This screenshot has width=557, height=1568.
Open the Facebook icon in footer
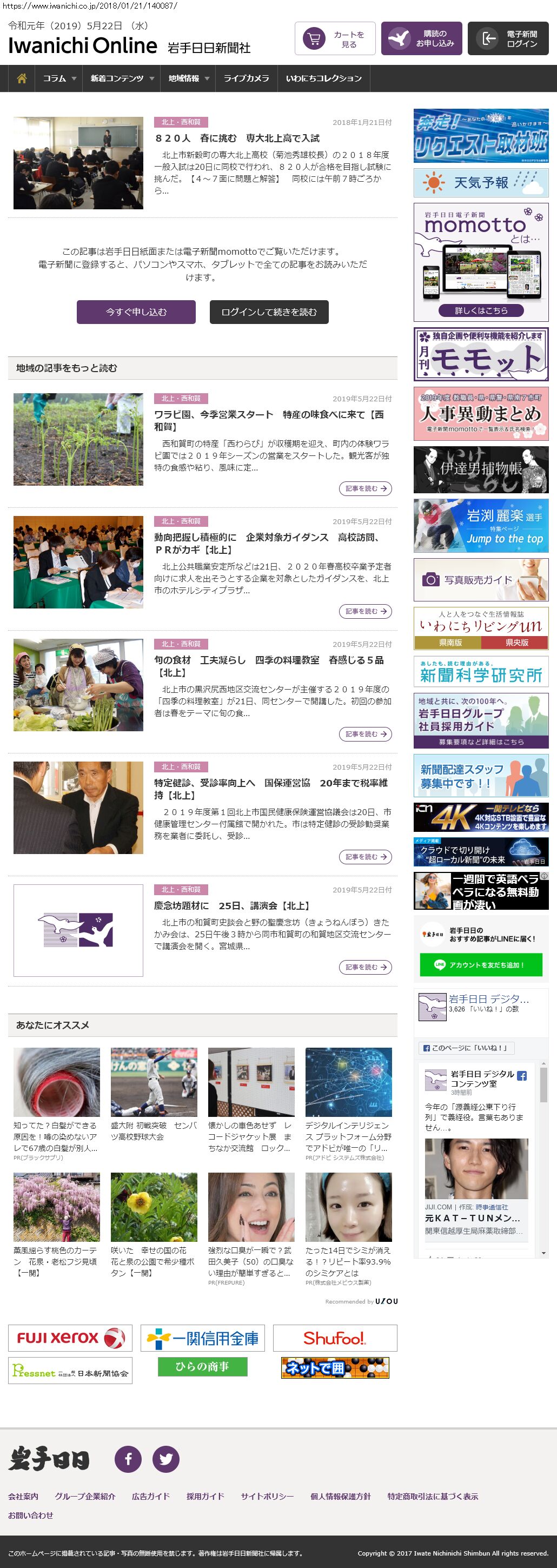point(129,1459)
